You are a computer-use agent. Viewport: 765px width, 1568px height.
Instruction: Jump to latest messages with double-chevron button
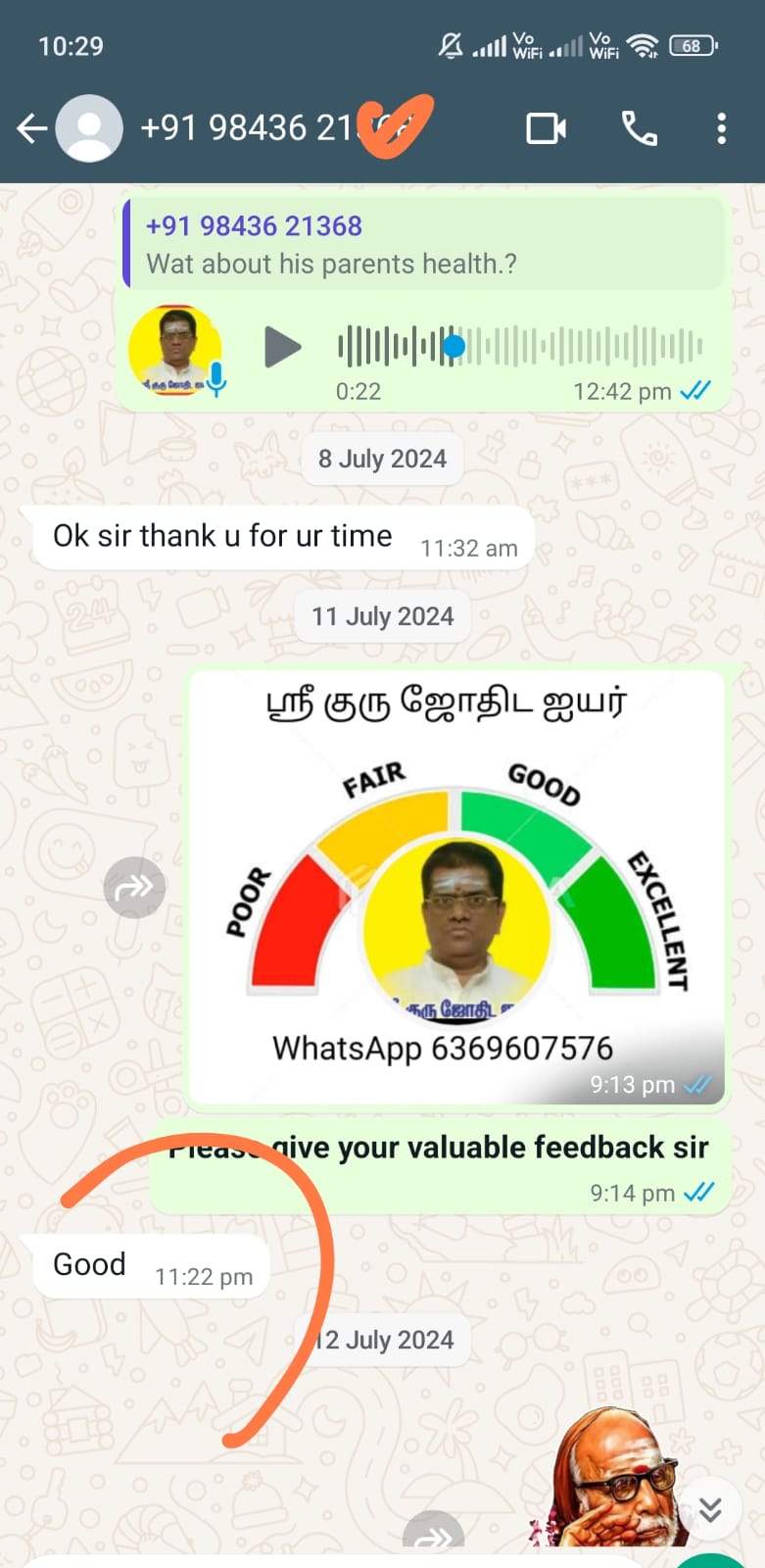tap(710, 1509)
